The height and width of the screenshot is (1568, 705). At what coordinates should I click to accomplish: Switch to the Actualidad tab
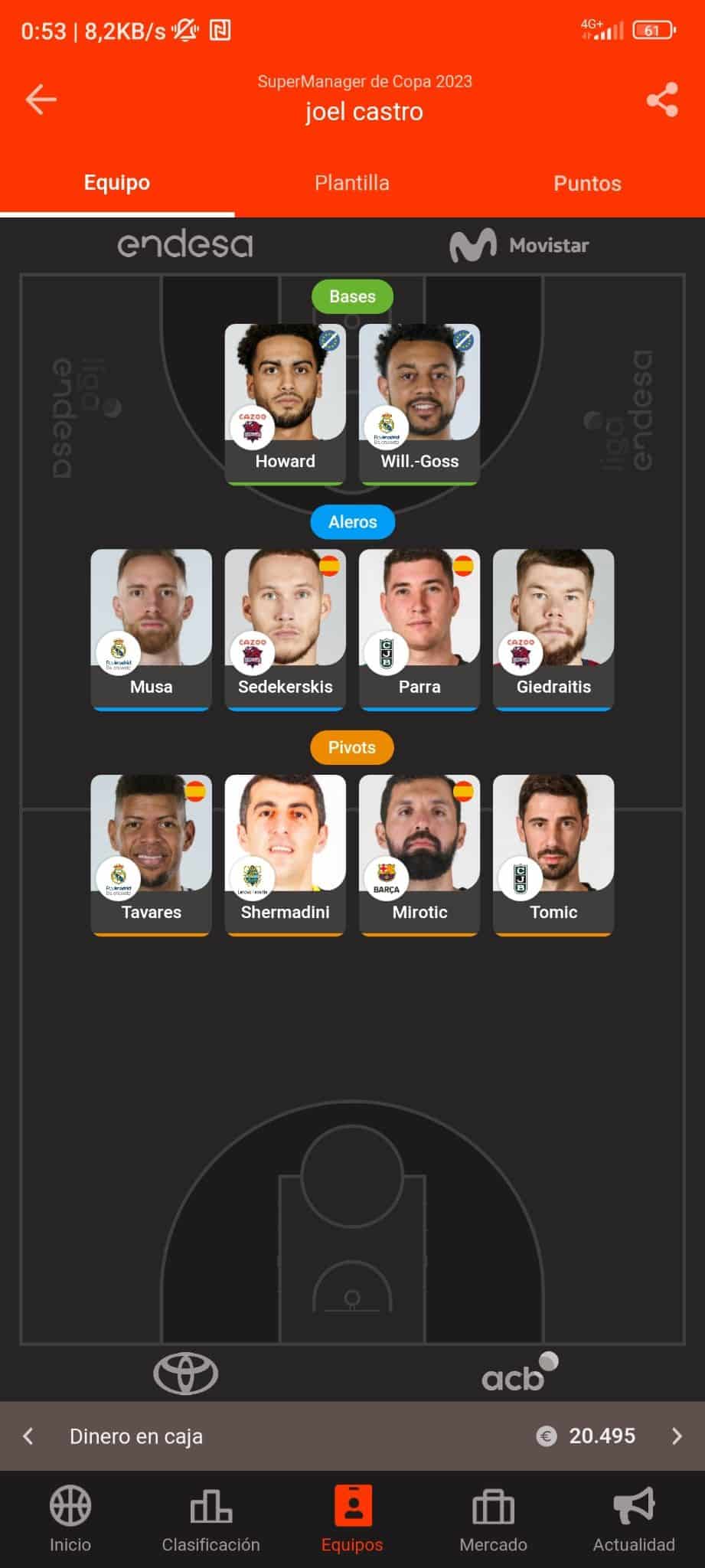(x=634, y=1520)
